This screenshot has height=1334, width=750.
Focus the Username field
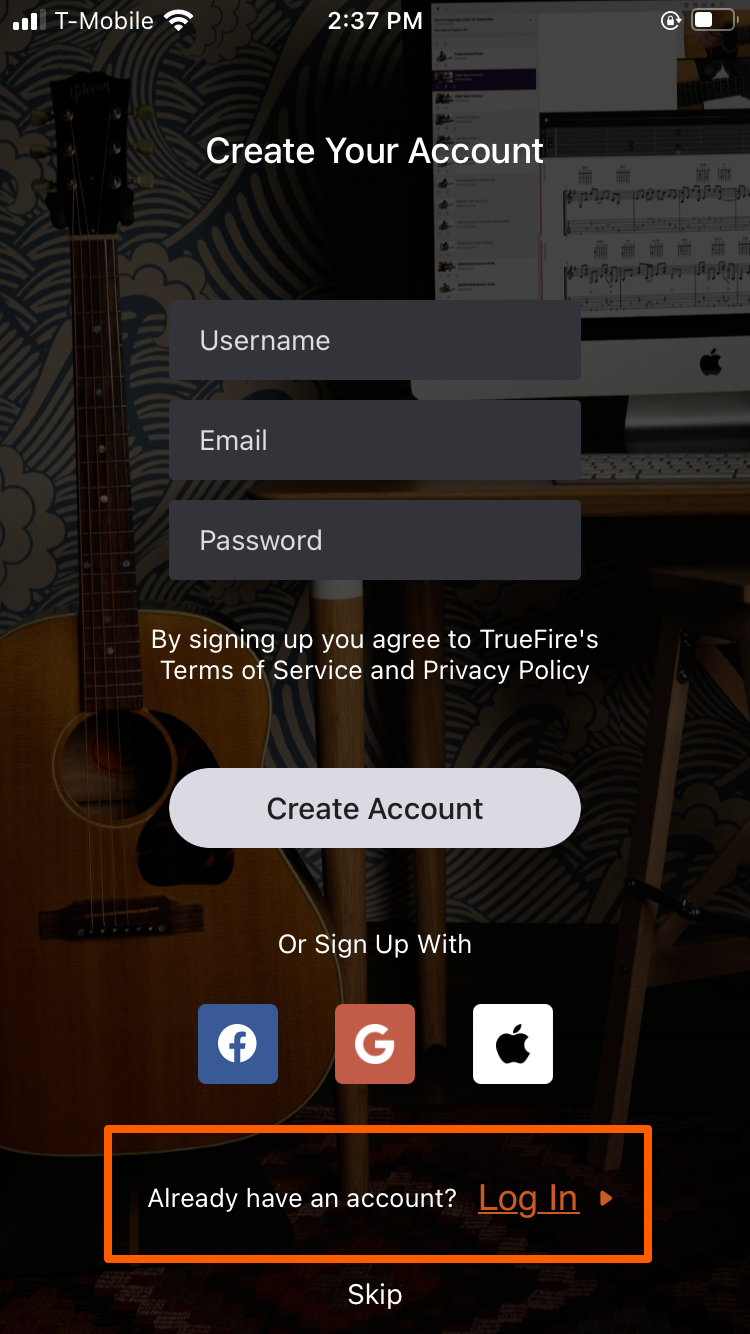[x=375, y=340]
